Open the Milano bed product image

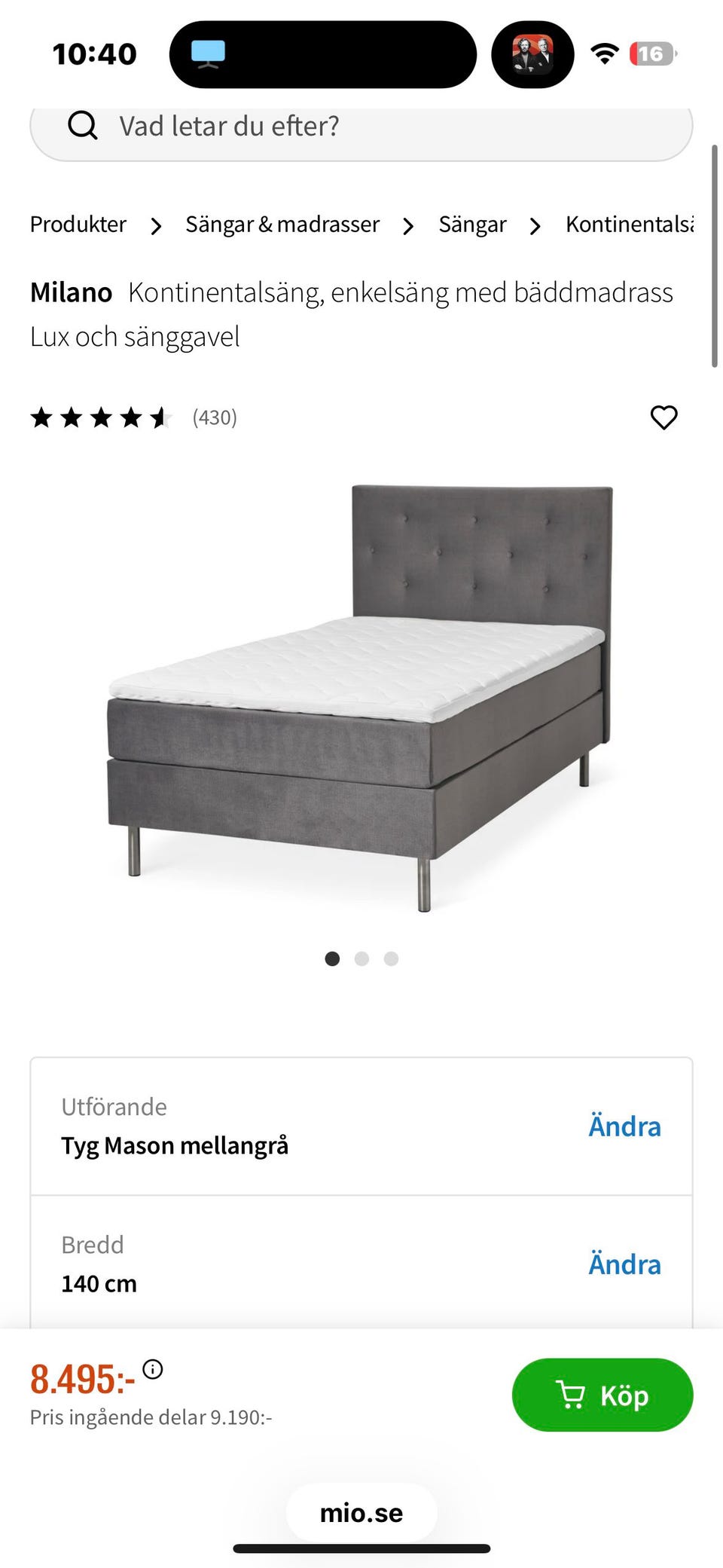[360, 697]
